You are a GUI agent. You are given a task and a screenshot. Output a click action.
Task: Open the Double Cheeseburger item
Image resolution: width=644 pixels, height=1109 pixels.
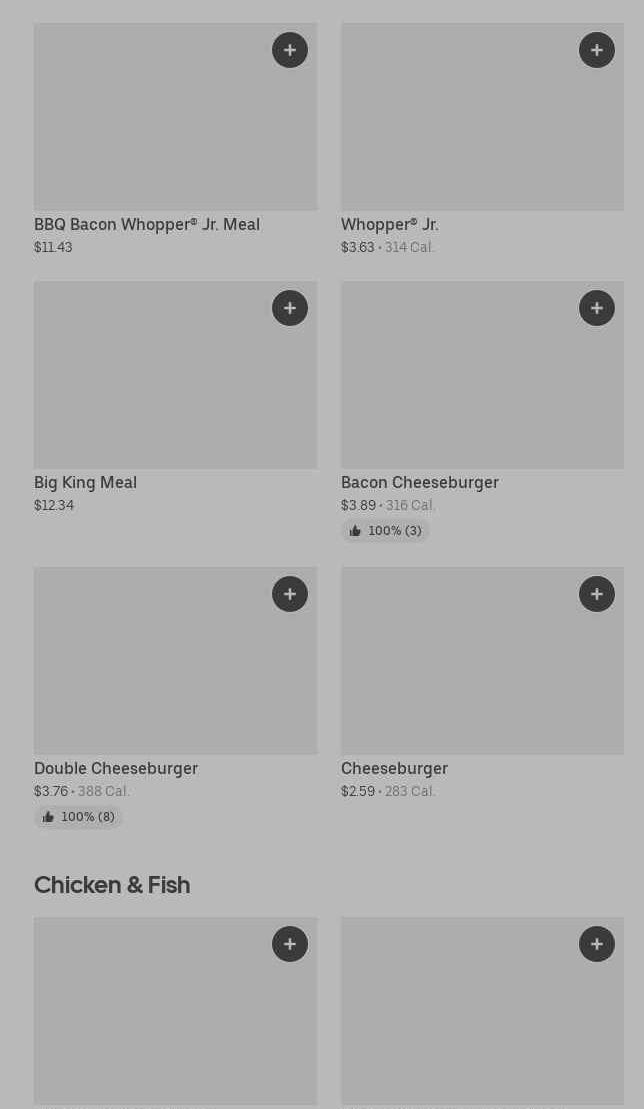116,768
